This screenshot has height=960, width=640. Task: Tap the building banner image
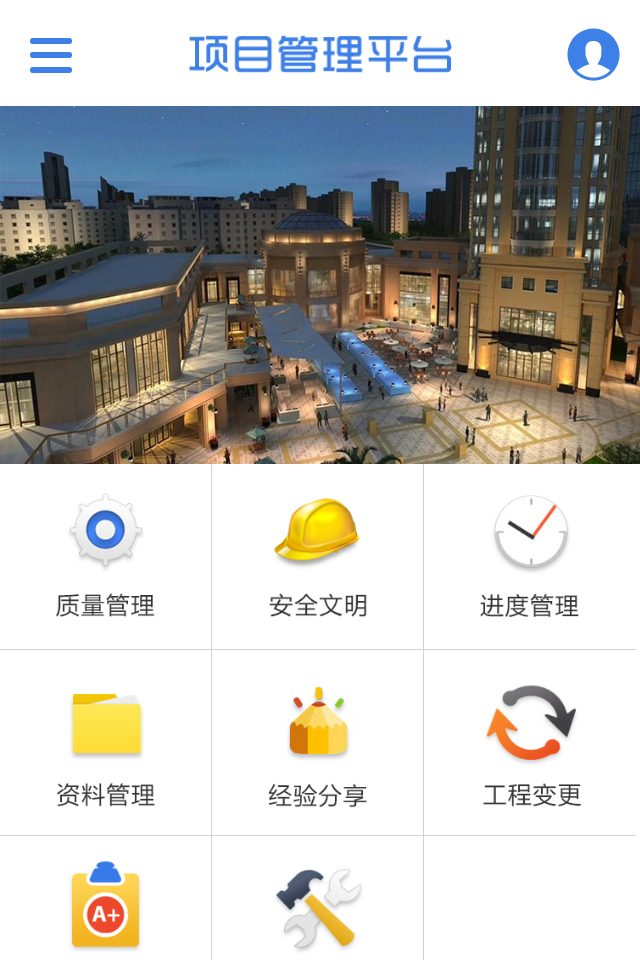pyautogui.click(x=320, y=285)
